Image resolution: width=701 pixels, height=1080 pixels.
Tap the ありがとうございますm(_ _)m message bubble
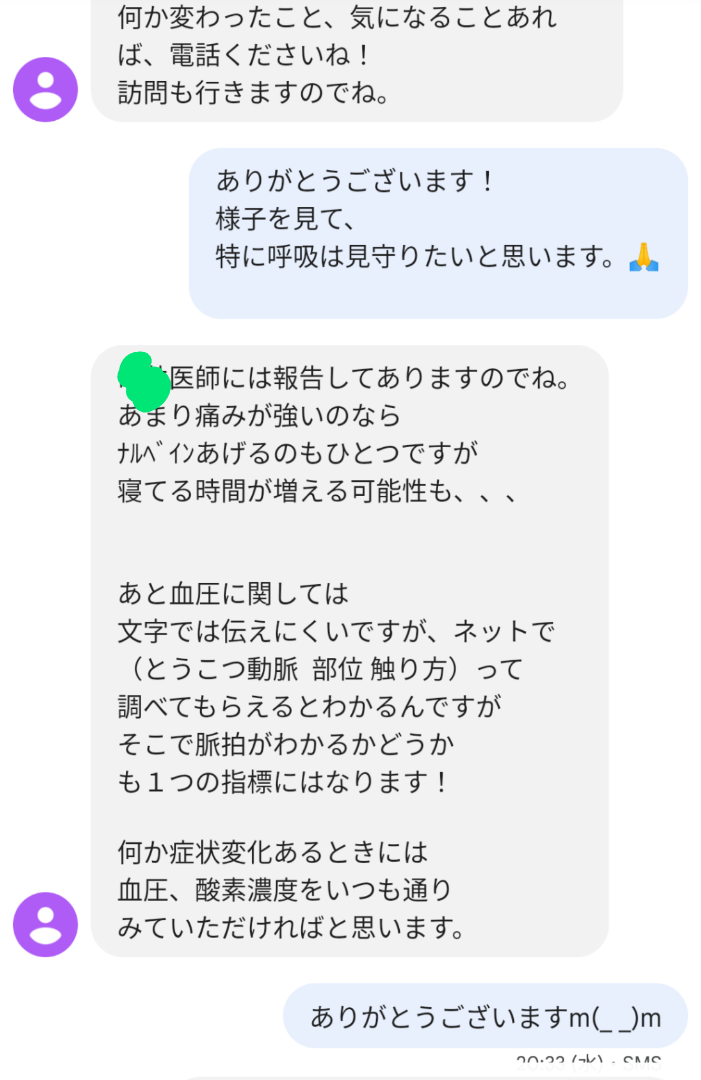[x=485, y=1017]
